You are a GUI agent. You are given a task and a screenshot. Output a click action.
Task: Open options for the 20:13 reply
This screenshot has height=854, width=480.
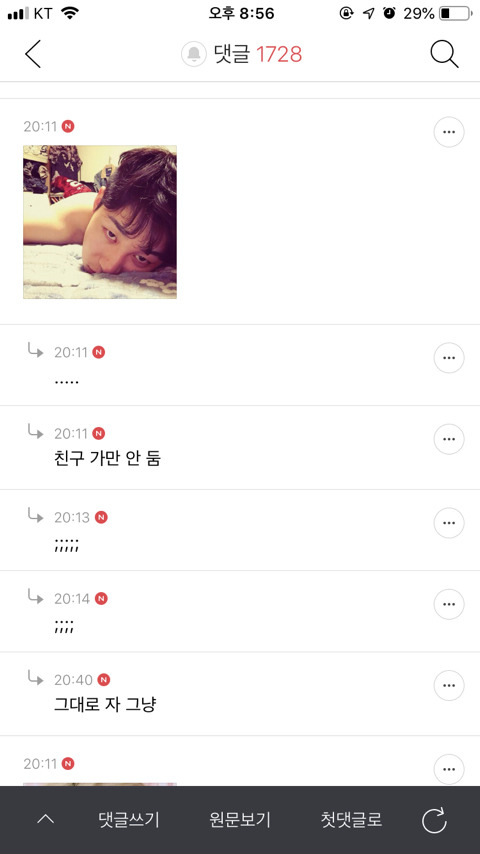point(449,523)
